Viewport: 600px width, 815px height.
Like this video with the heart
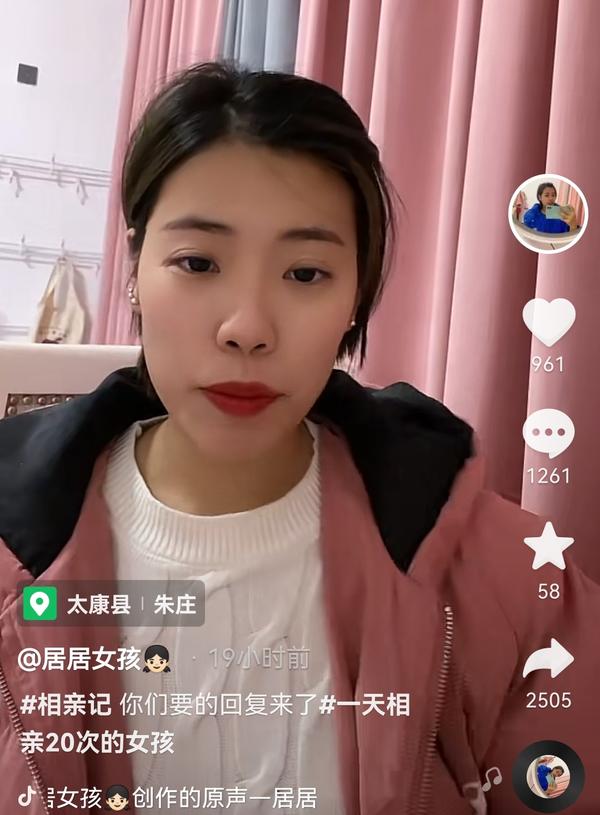click(x=549, y=322)
